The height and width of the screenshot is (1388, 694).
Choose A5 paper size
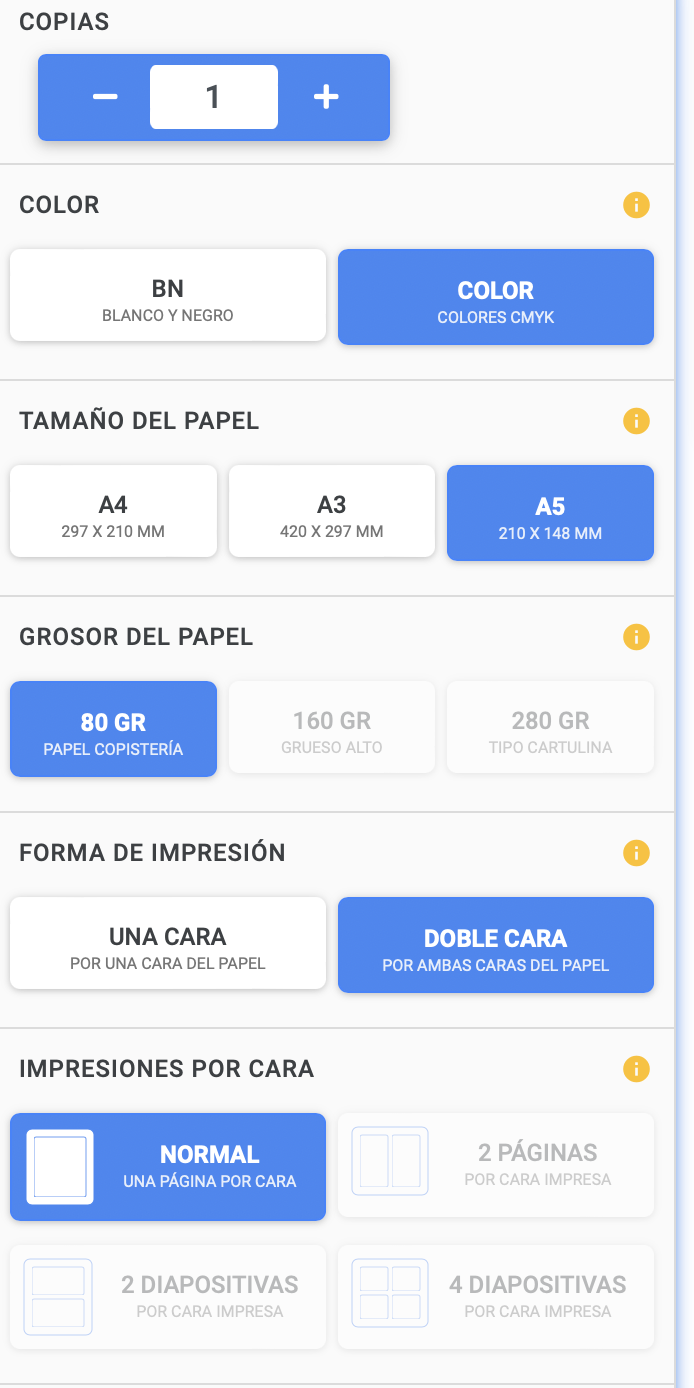point(550,513)
